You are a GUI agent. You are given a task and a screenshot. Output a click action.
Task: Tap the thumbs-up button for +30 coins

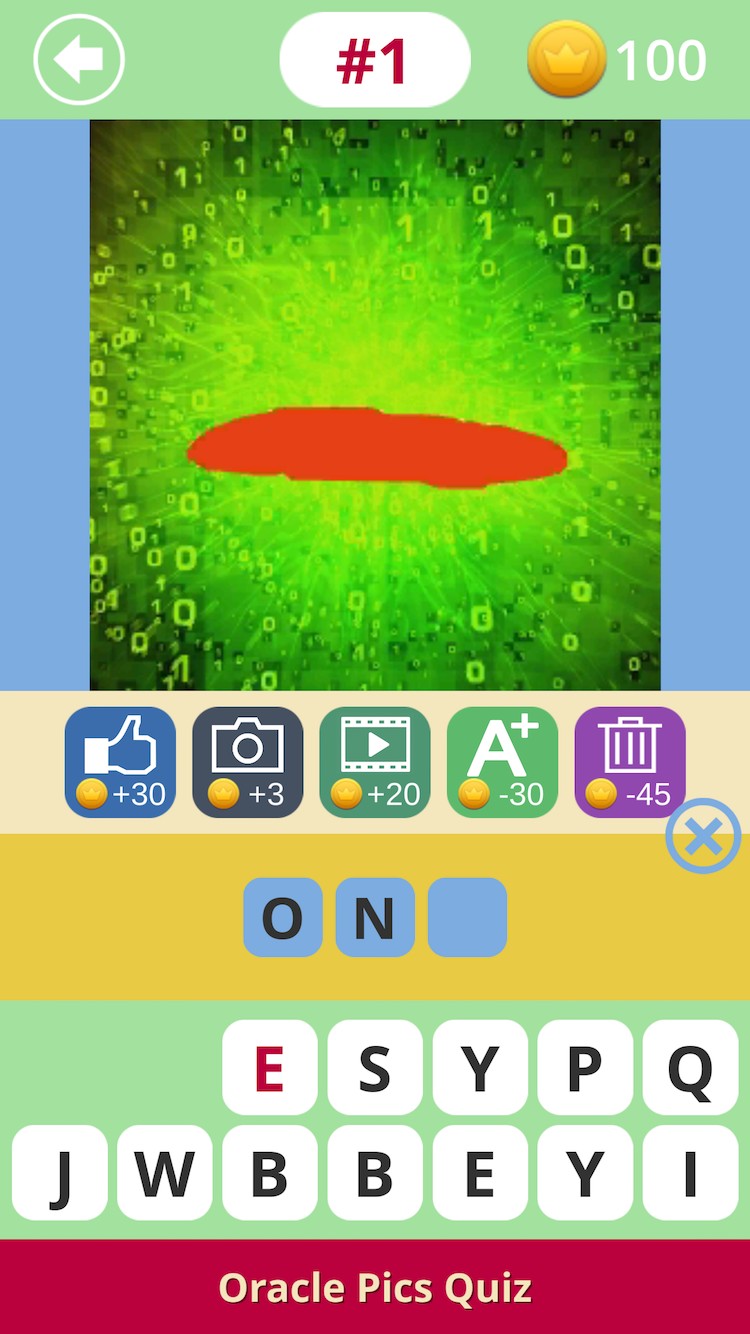[x=120, y=762]
